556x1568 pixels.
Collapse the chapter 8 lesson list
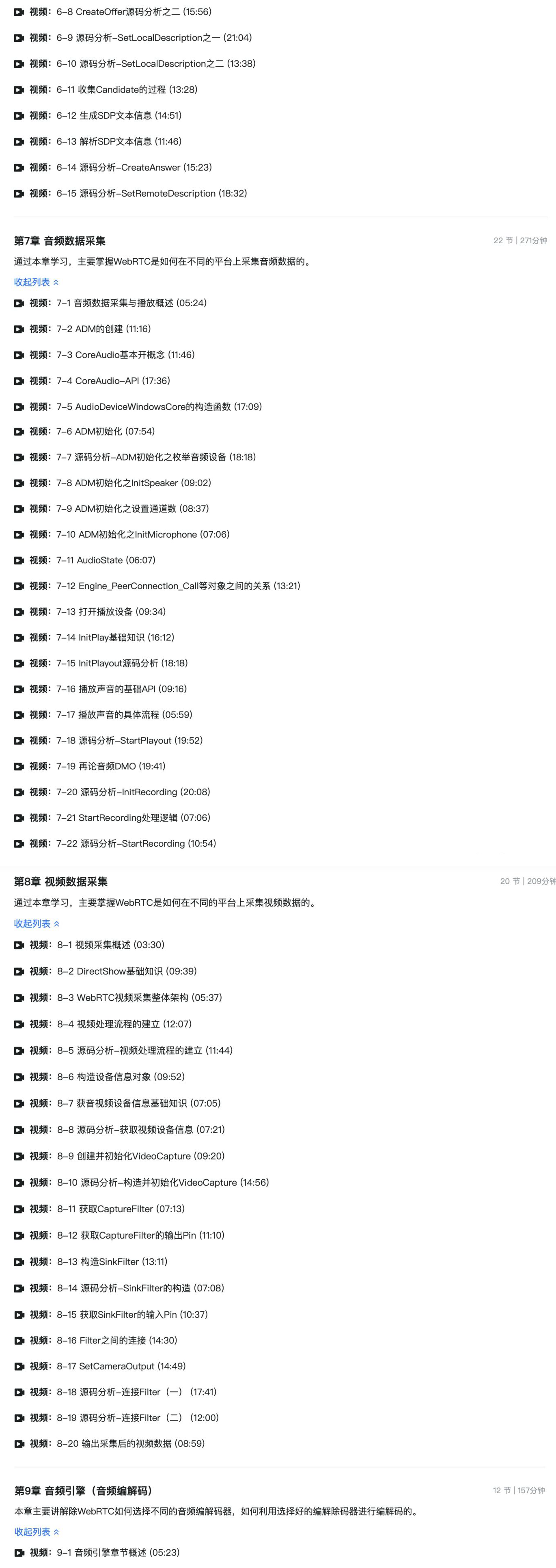point(37,923)
